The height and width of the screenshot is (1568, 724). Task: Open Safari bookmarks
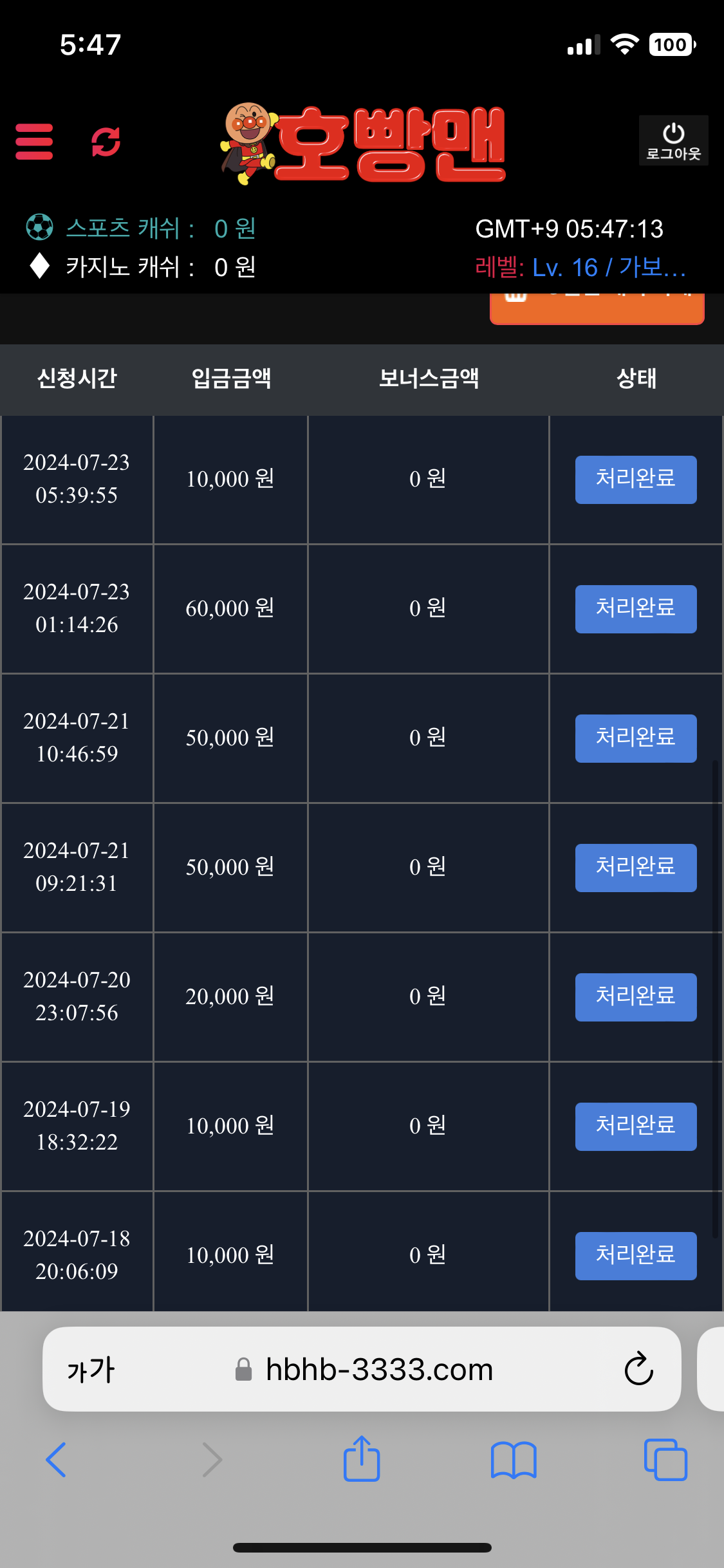[x=513, y=1459]
